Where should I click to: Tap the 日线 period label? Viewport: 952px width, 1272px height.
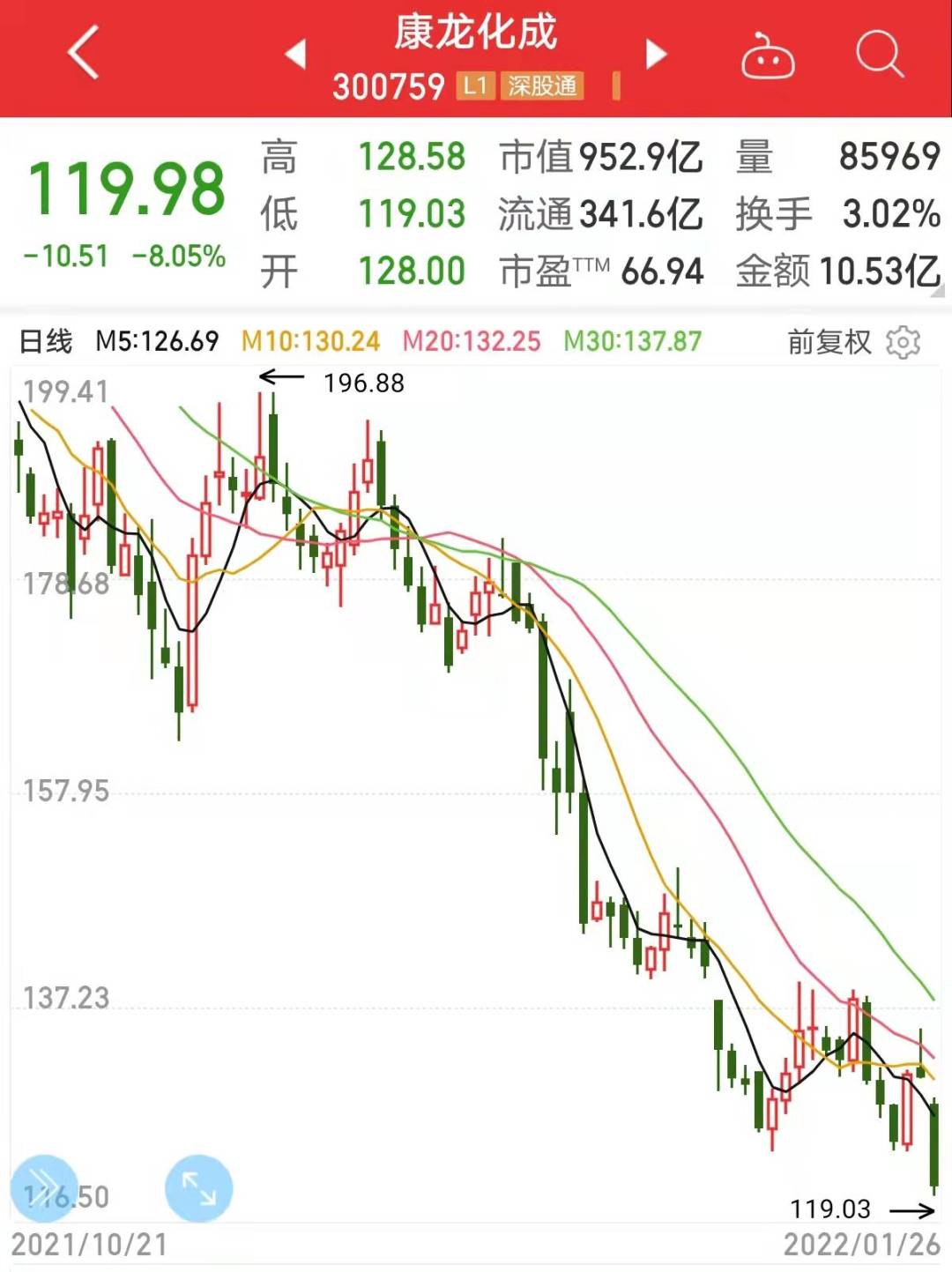[46, 341]
